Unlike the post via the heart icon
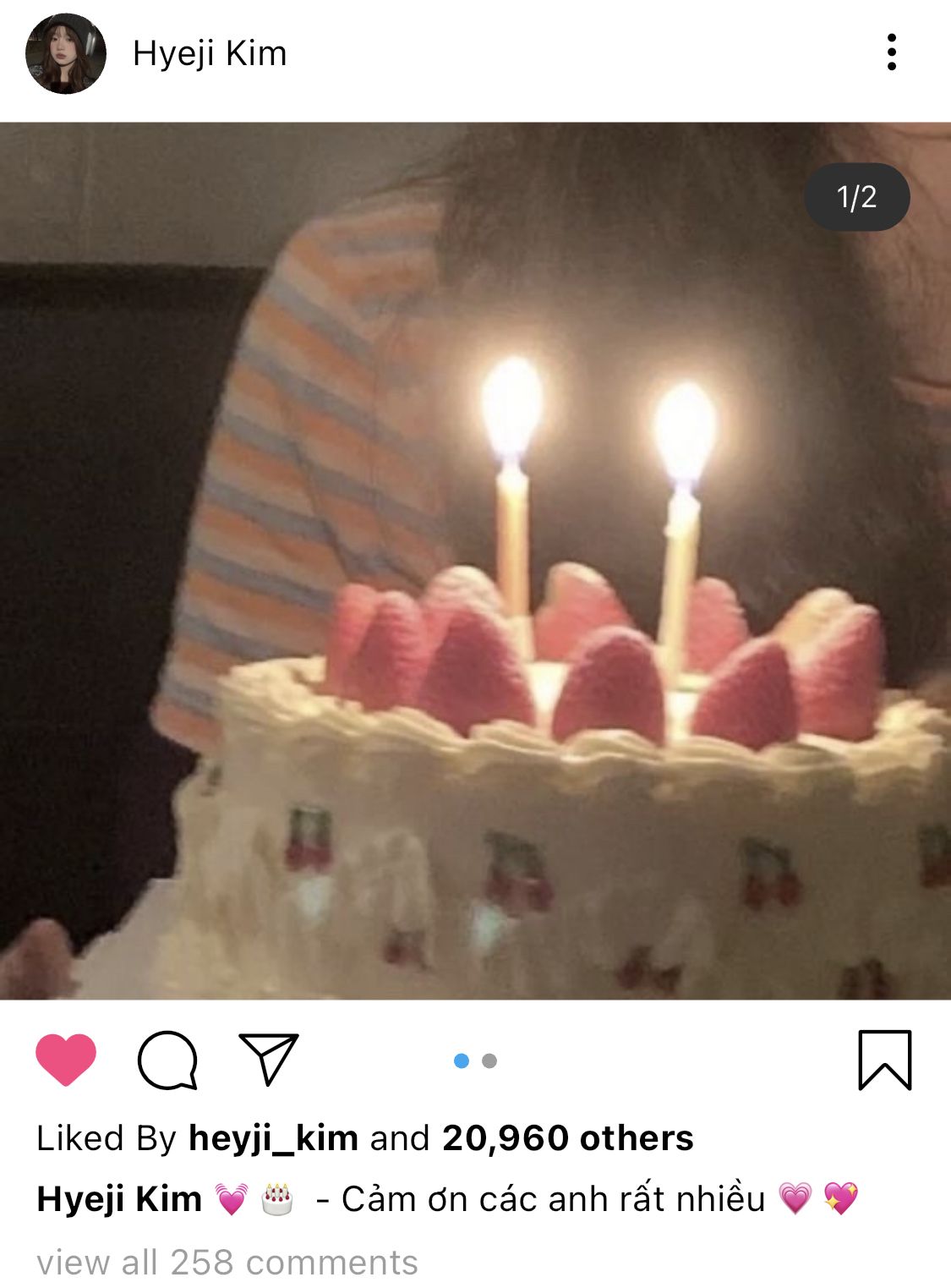This screenshot has height=1288, width=951. pyautogui.click(x=66, y=1058)
